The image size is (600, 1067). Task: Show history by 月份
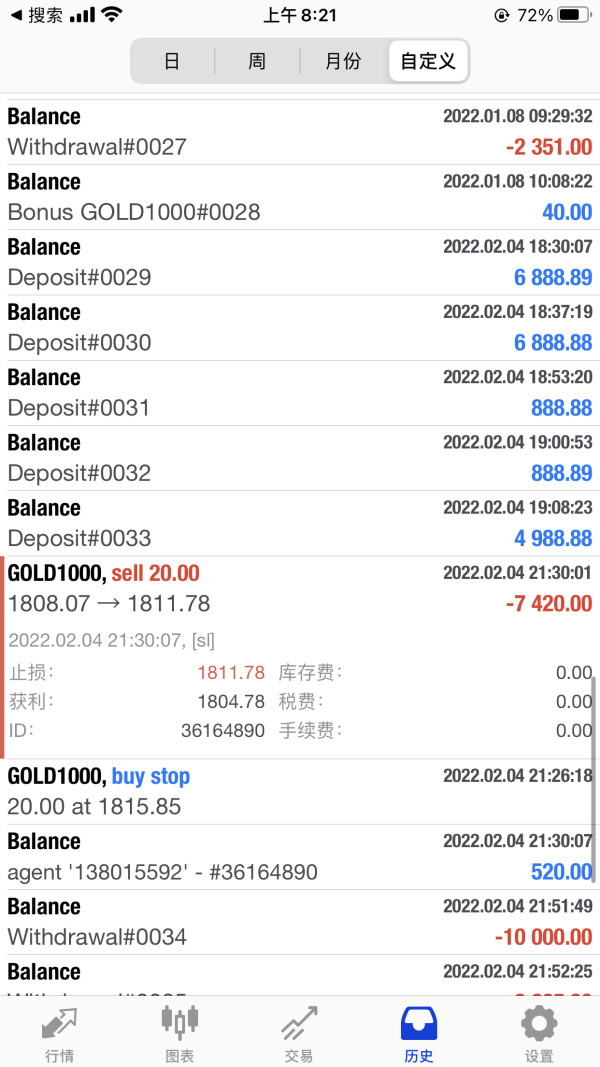343,61
